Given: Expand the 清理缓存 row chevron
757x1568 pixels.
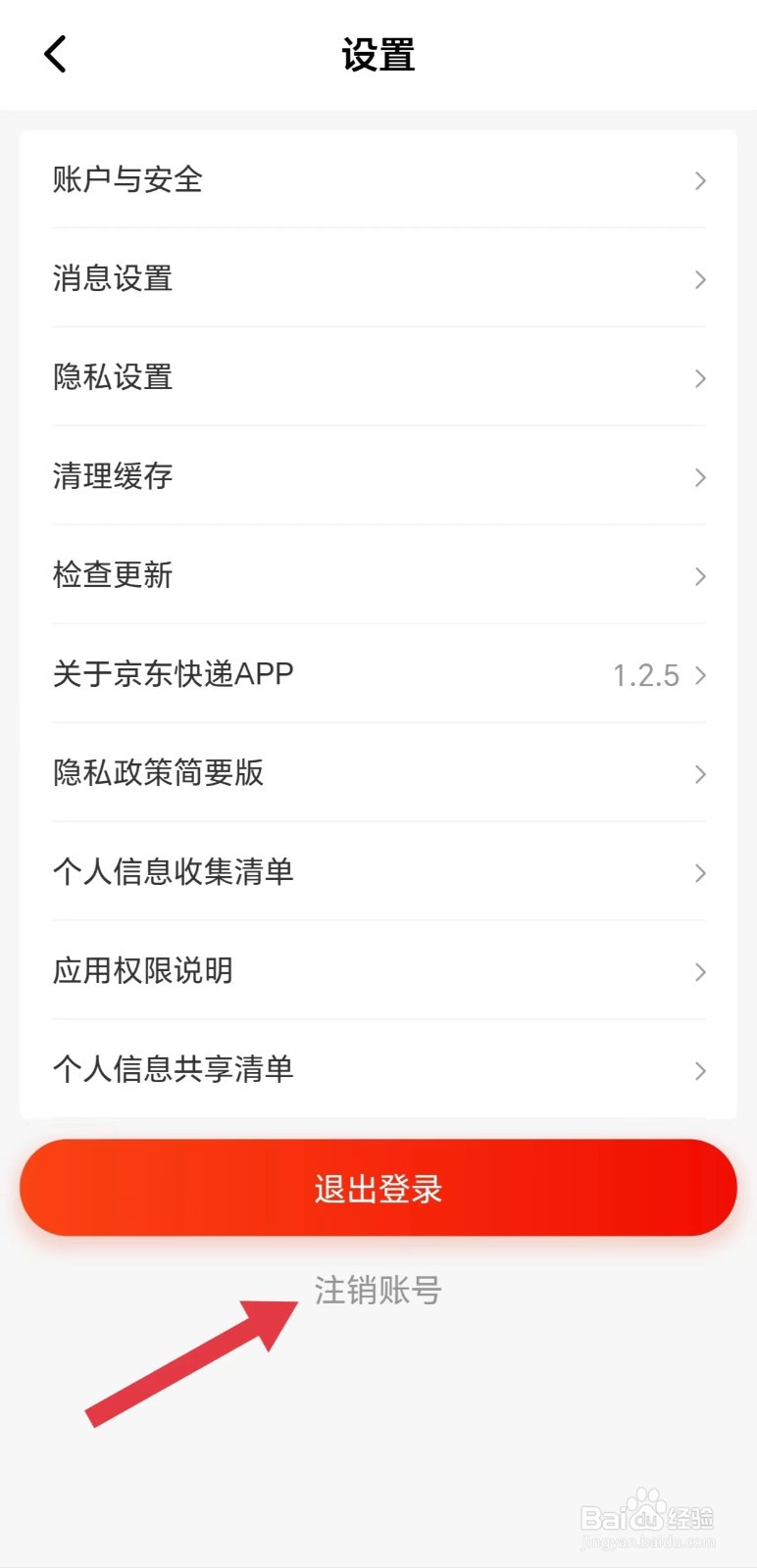Looking at the screenshot, I should [x=699, y=477].
